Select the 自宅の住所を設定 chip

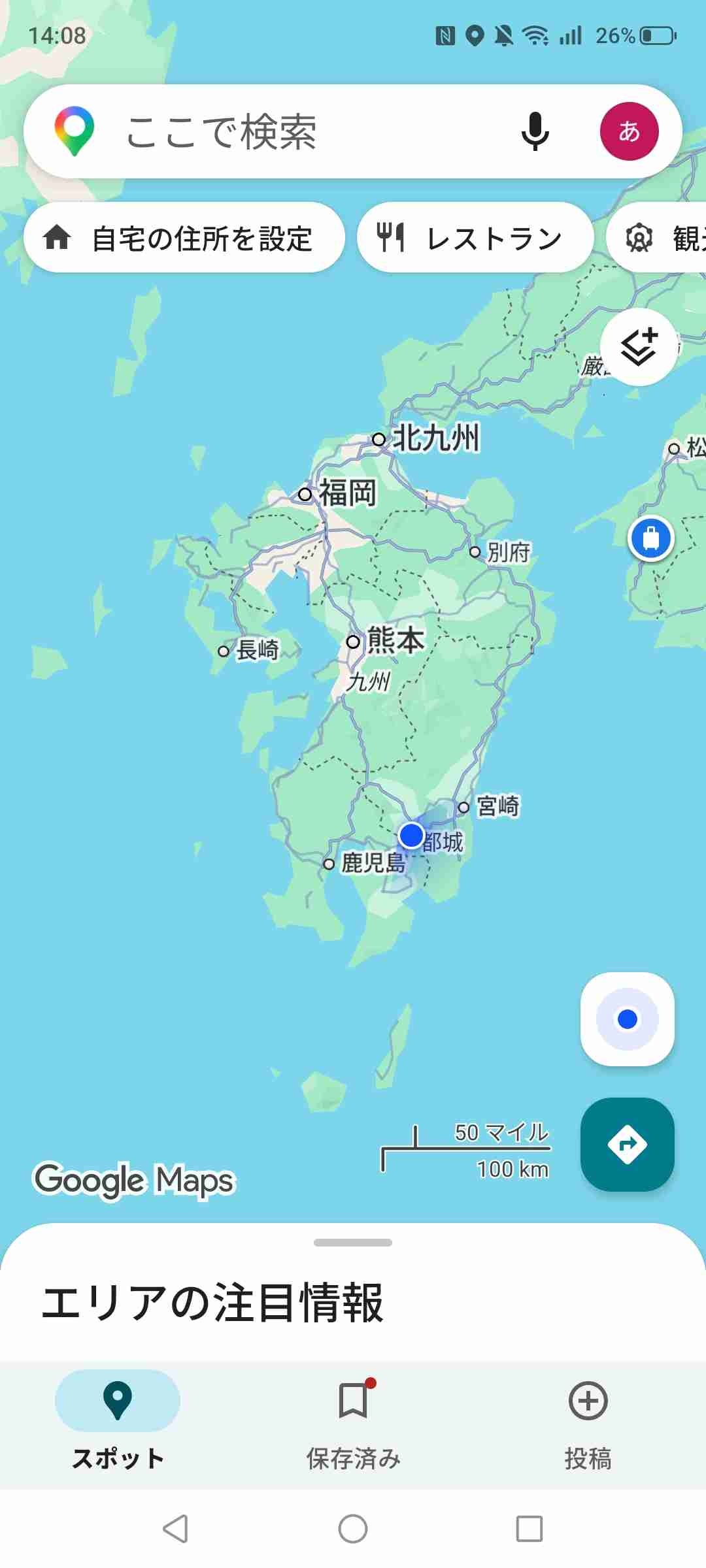(x=184, y=238)
